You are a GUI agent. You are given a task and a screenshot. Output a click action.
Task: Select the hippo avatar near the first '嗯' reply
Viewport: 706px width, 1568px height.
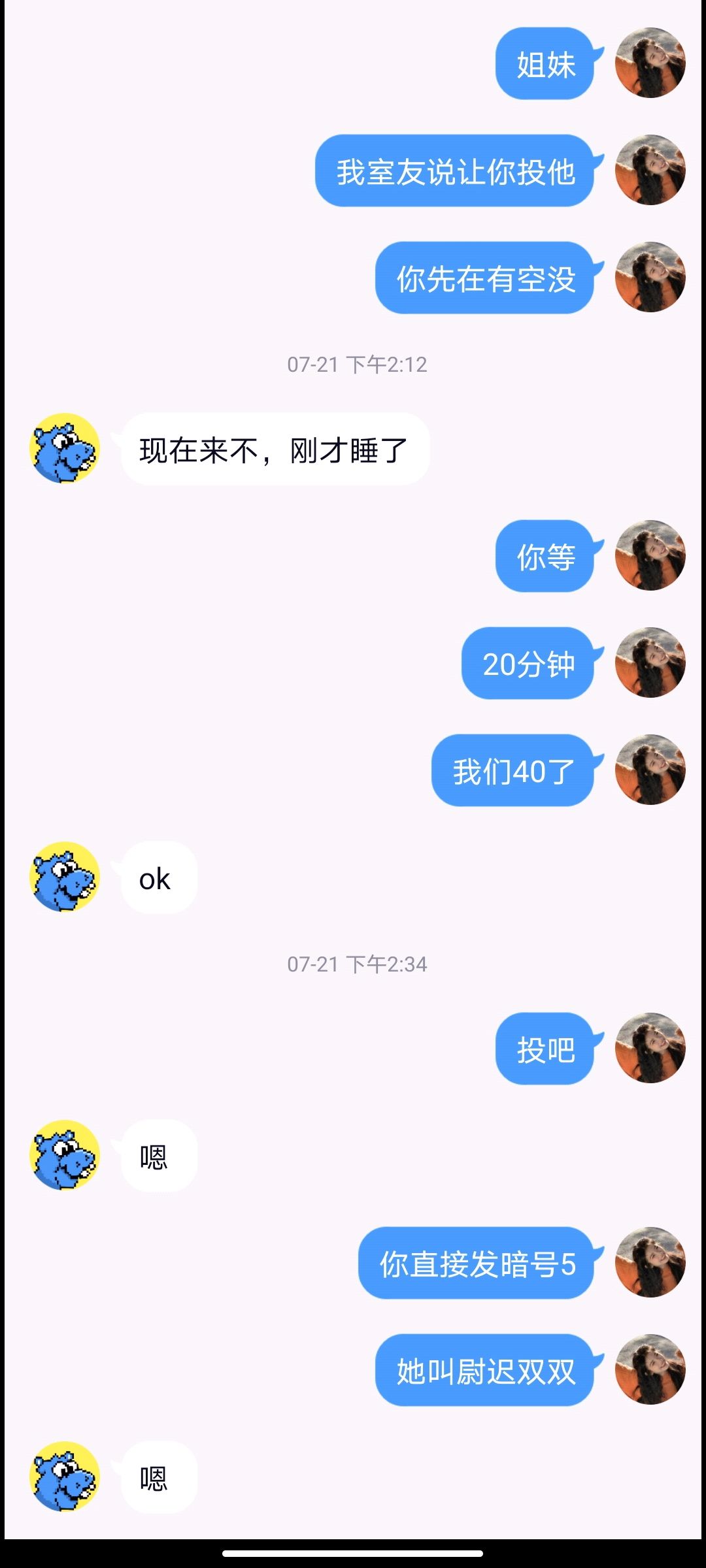pos(65,1154)
